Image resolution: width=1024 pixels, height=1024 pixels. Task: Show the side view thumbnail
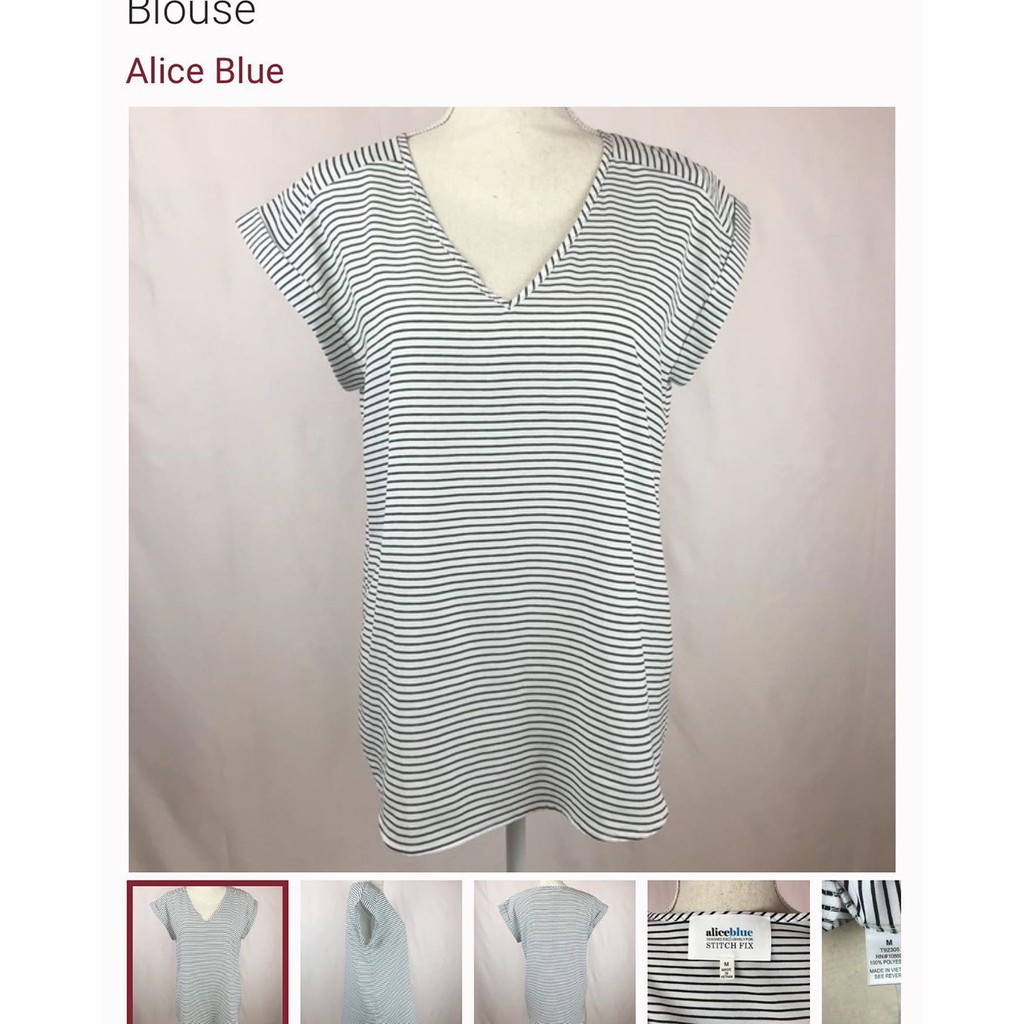pos(381,951)
